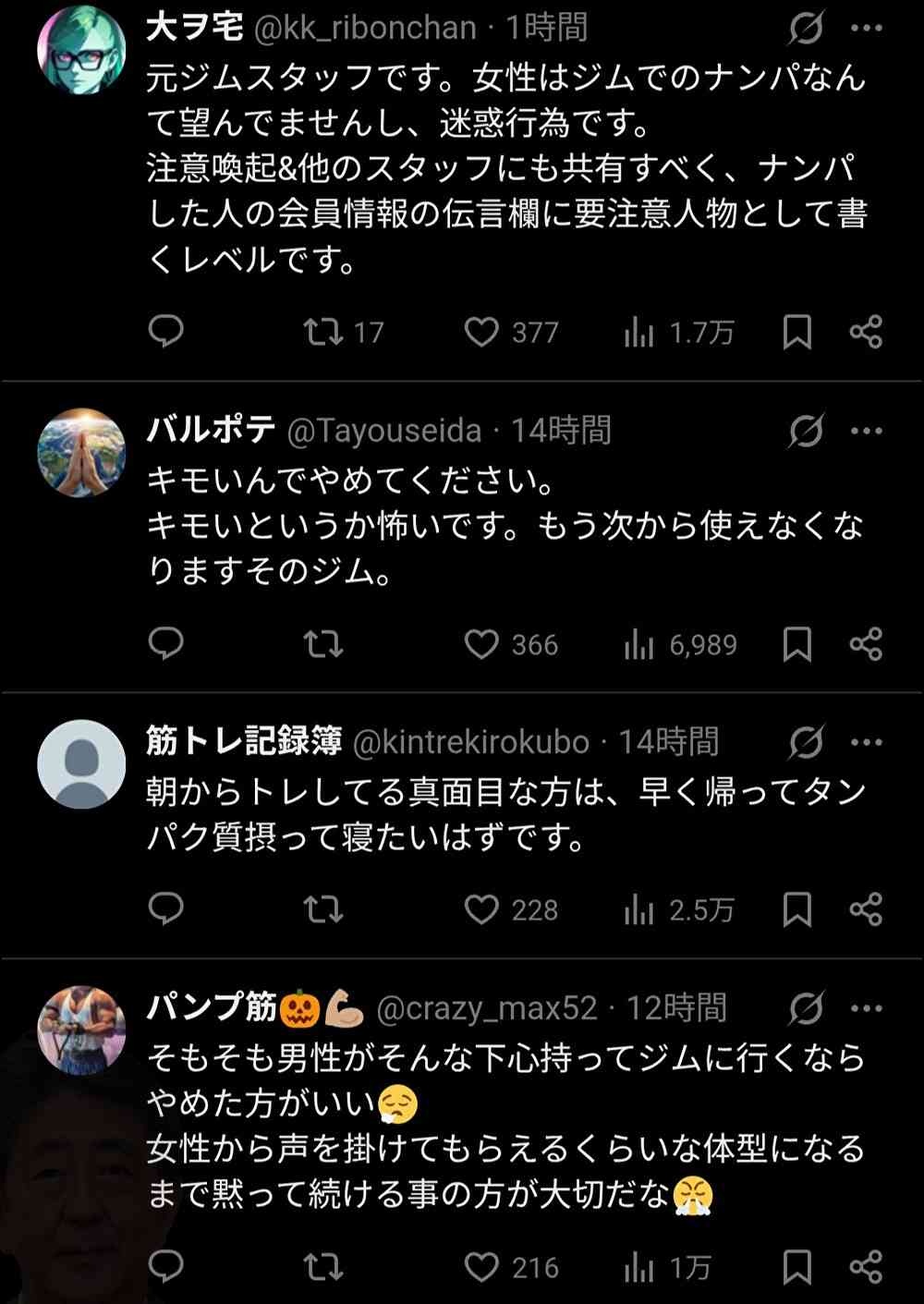This screenshot has height=1304, width=924.
Task: Like 筋トレ記録簿's reply
Action: click(x=481, y=910)
